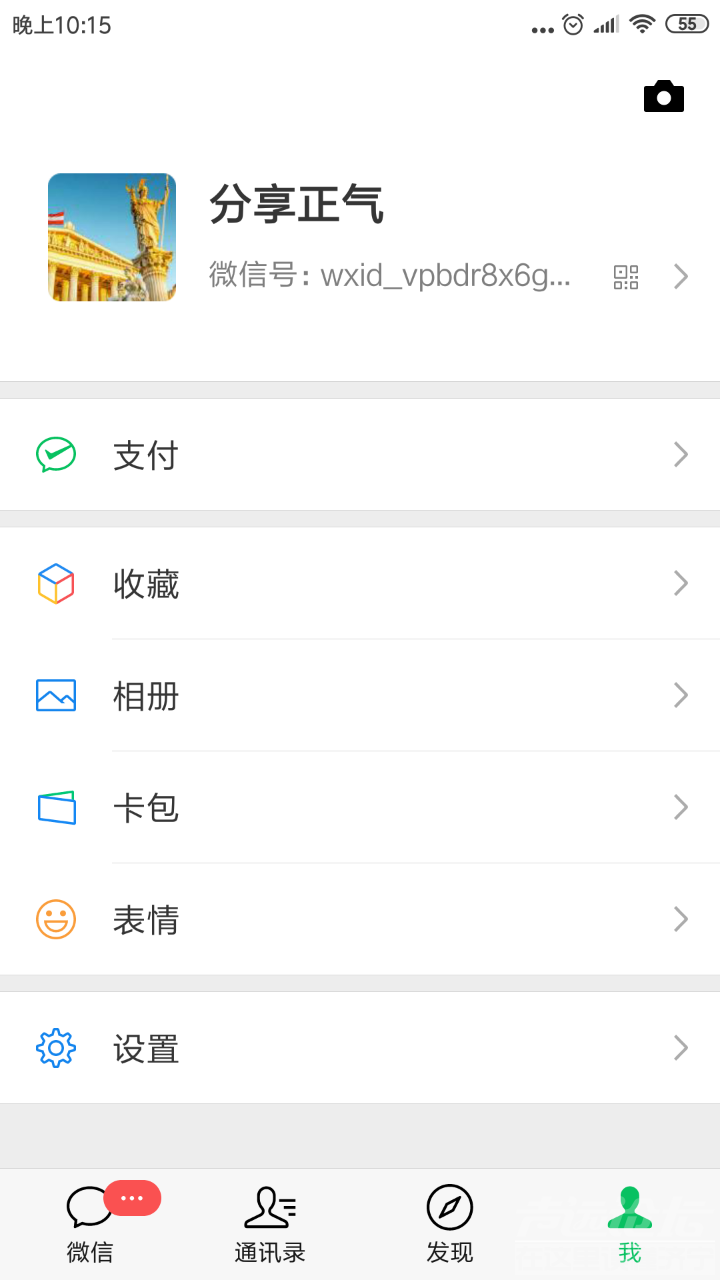The height and width of the screenshot is (1280, 720).
Task: Open 卡包 cards and offers
Action: click(x=360, y=807)
